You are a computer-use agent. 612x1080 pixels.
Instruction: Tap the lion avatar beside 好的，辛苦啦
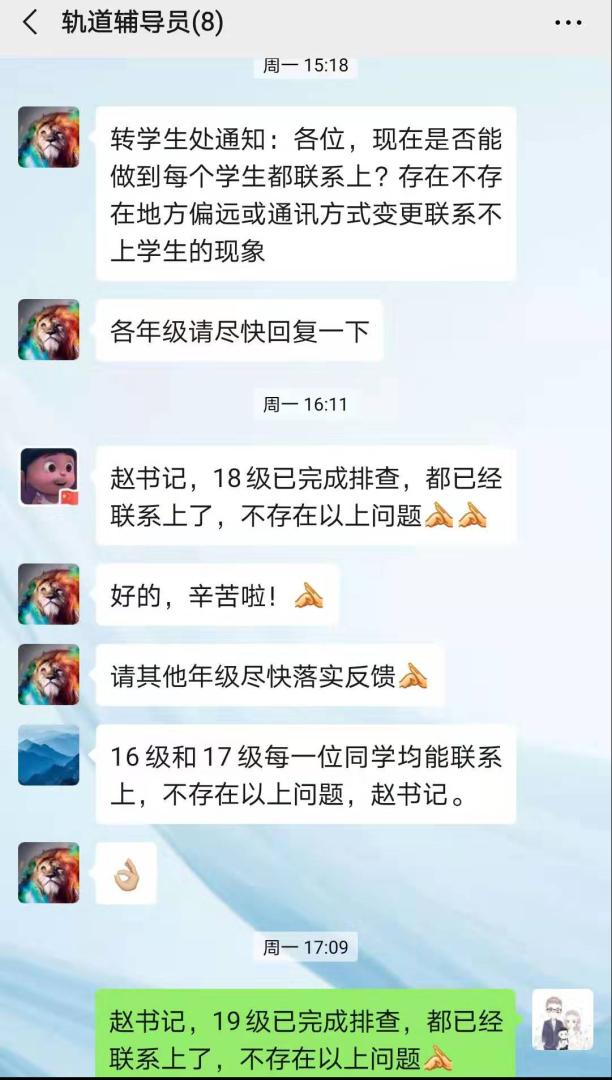click(x=48, y=594)
